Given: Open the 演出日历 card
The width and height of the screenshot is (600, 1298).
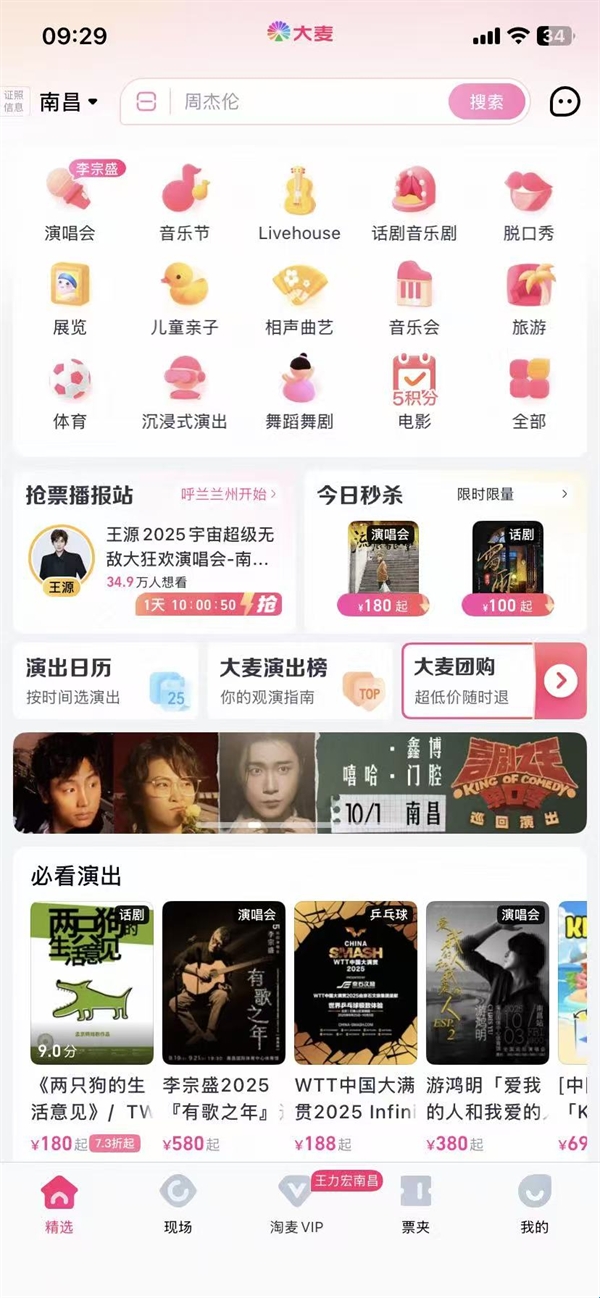Looking at the screenshot, I should pos(105,681).
